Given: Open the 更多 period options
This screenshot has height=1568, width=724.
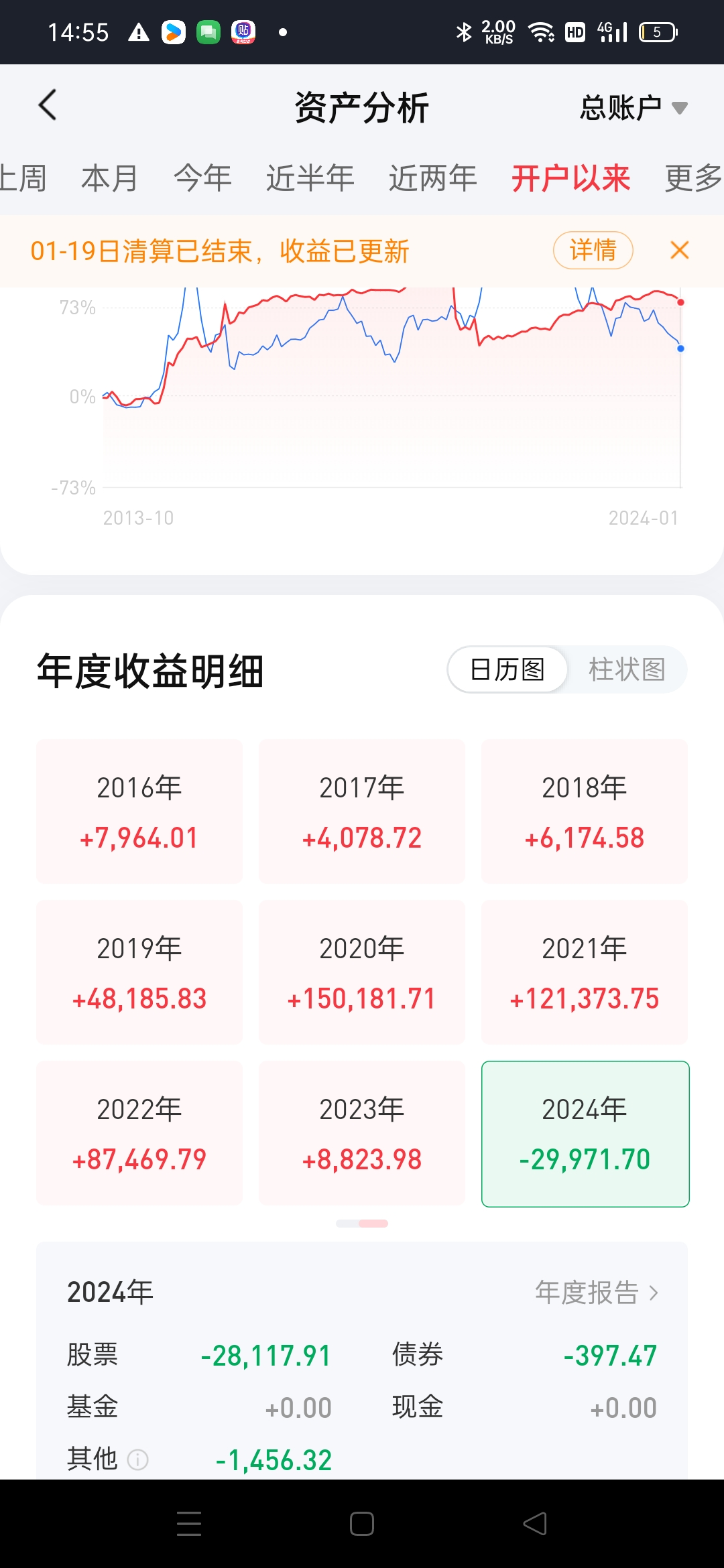Looking at the screenshot, I should (x=692, y=178).
